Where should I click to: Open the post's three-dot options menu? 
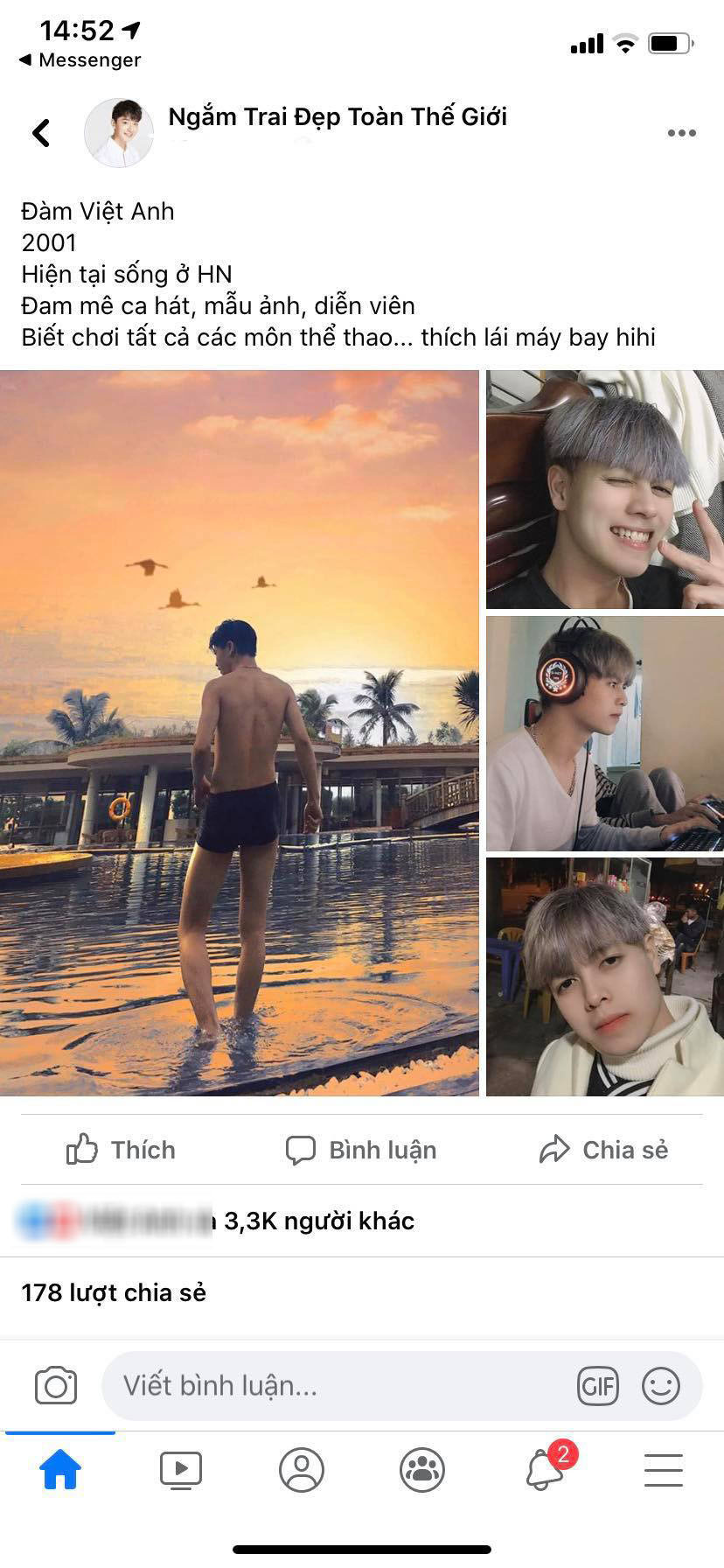(681, 133)
